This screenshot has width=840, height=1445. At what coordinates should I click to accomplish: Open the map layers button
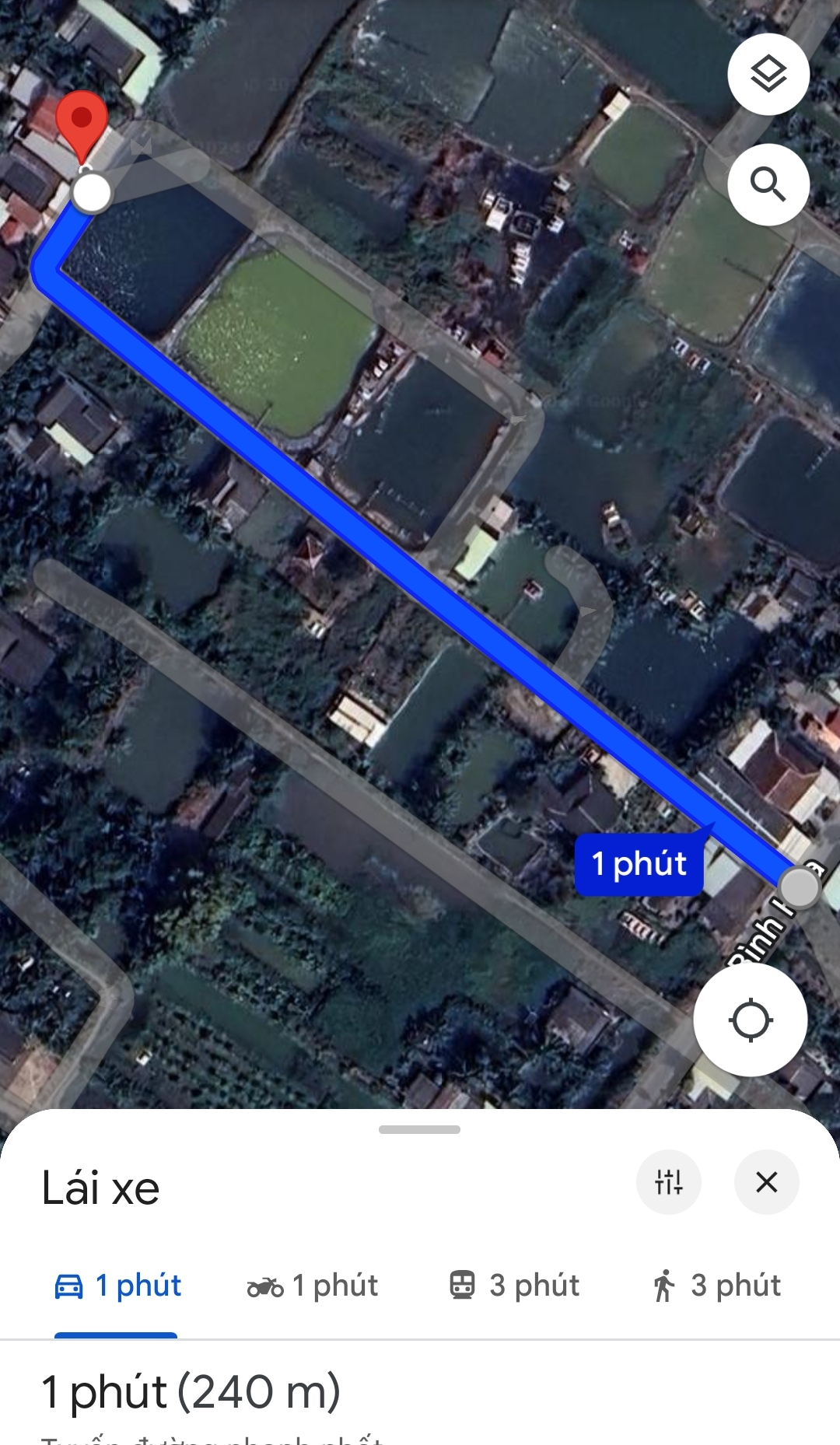click(768, 75)
